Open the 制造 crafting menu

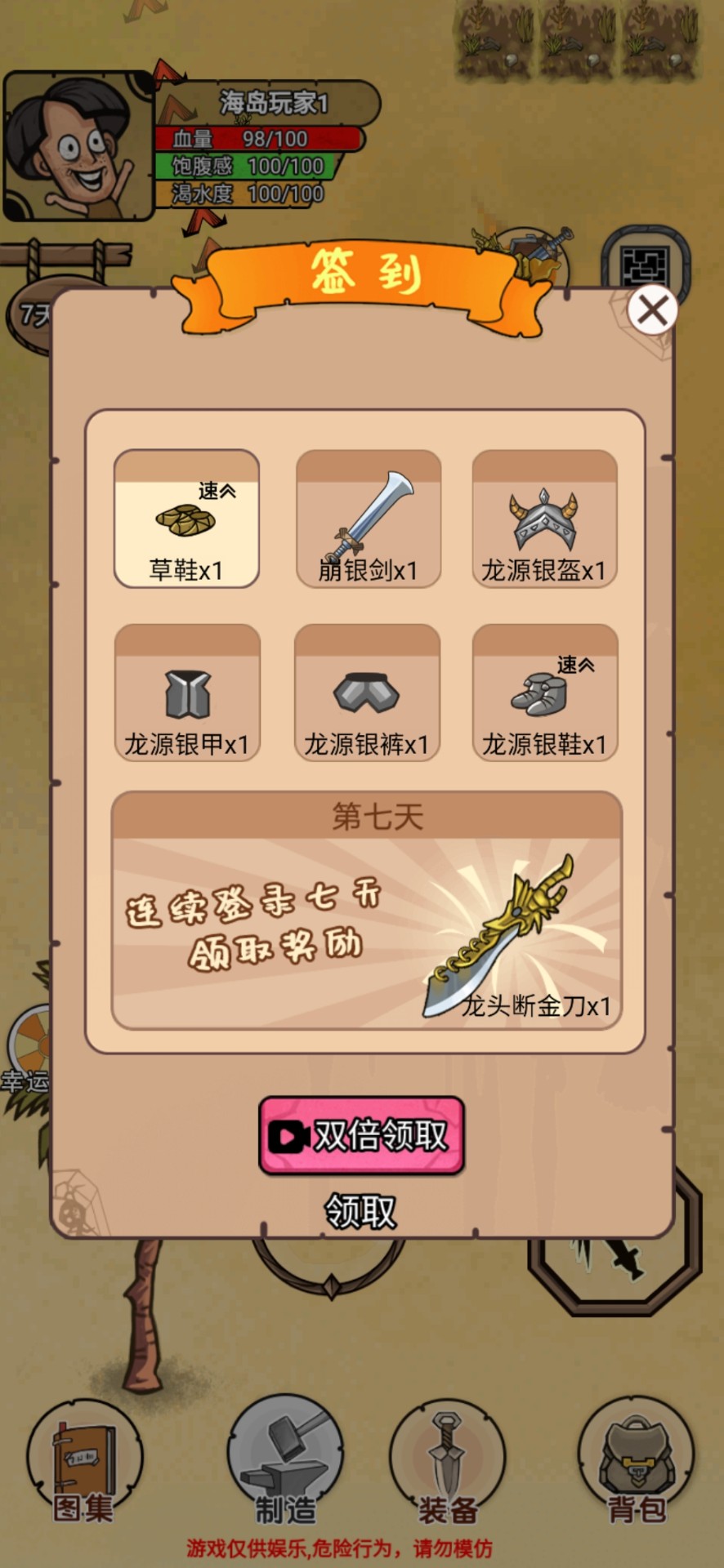click(x=284, y=1463)
